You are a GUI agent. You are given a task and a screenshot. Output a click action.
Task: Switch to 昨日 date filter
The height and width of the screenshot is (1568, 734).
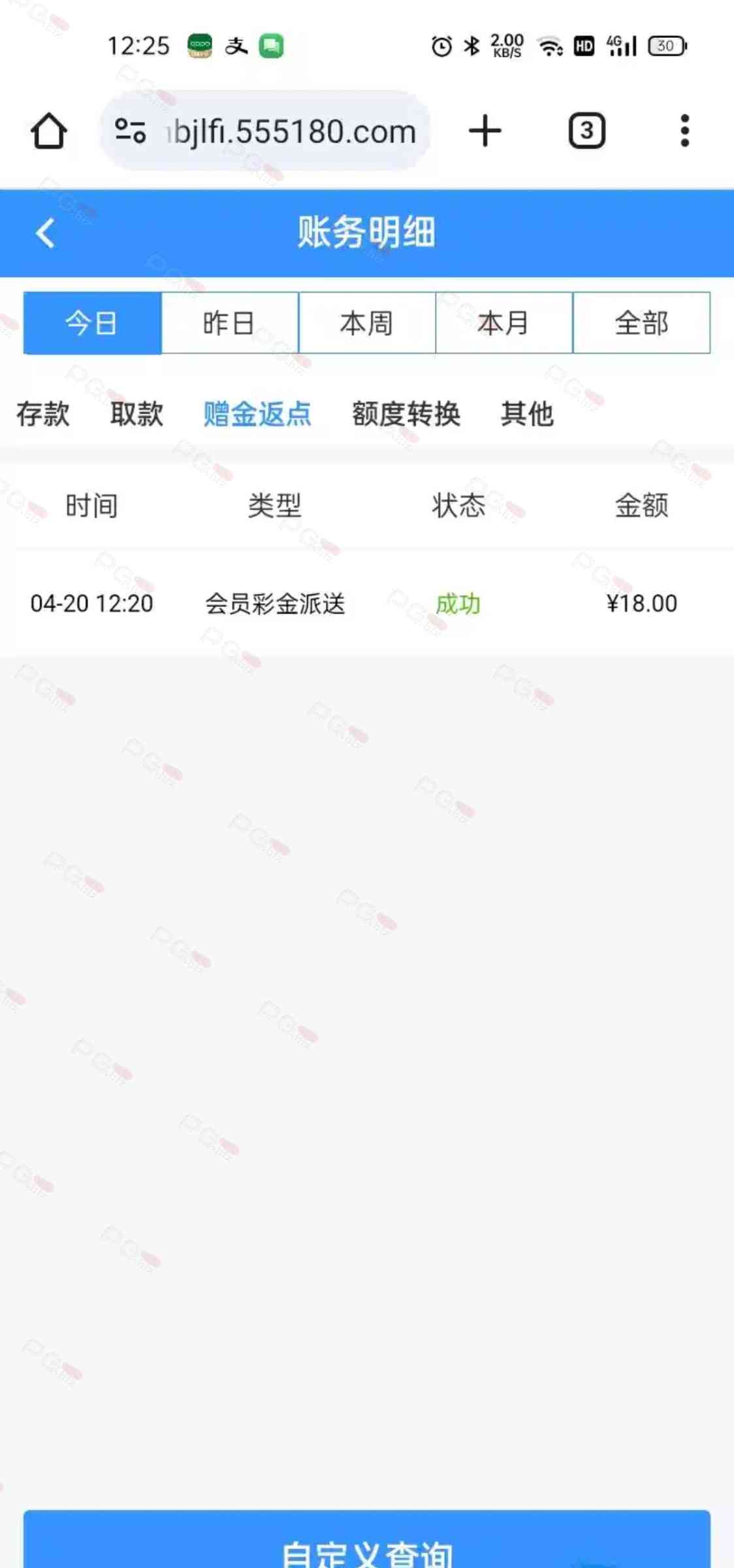[229, 323]
